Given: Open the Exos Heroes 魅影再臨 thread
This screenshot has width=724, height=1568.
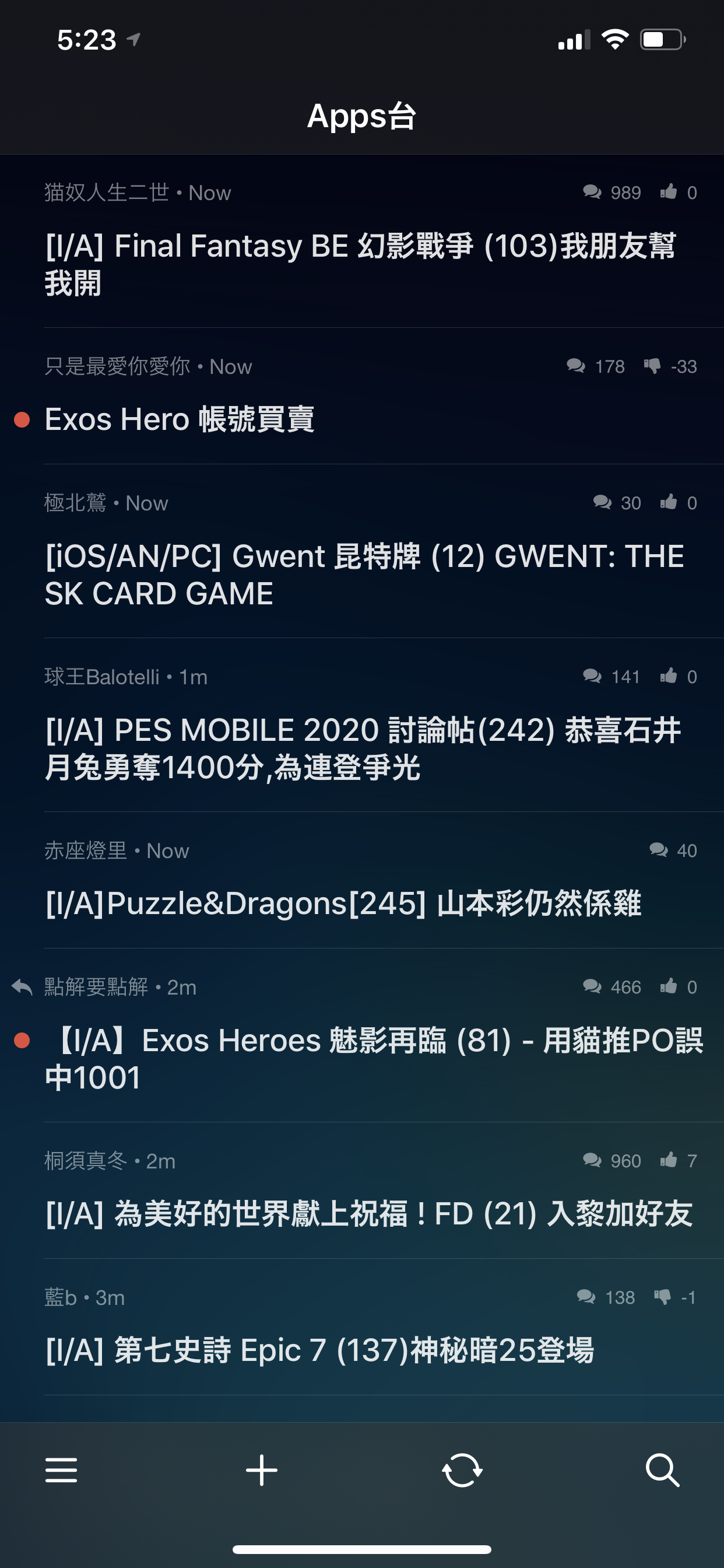Looking at the screenshot, I should pos(362,1035).
